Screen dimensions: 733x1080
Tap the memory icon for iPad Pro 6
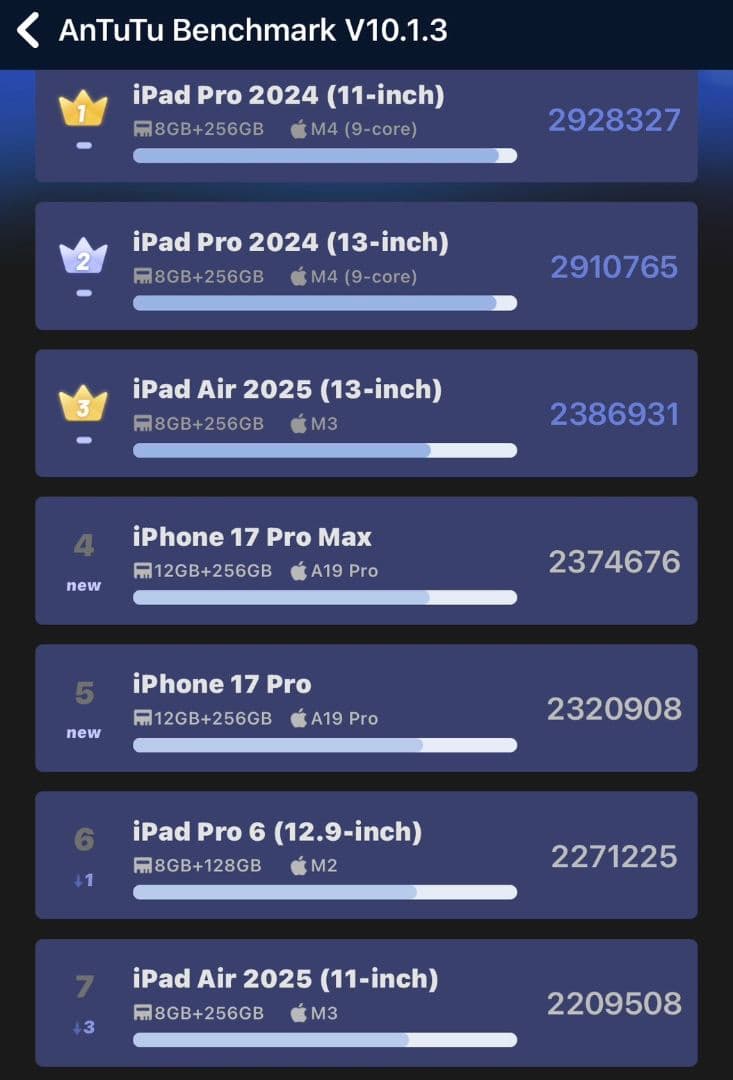point(141,866)
